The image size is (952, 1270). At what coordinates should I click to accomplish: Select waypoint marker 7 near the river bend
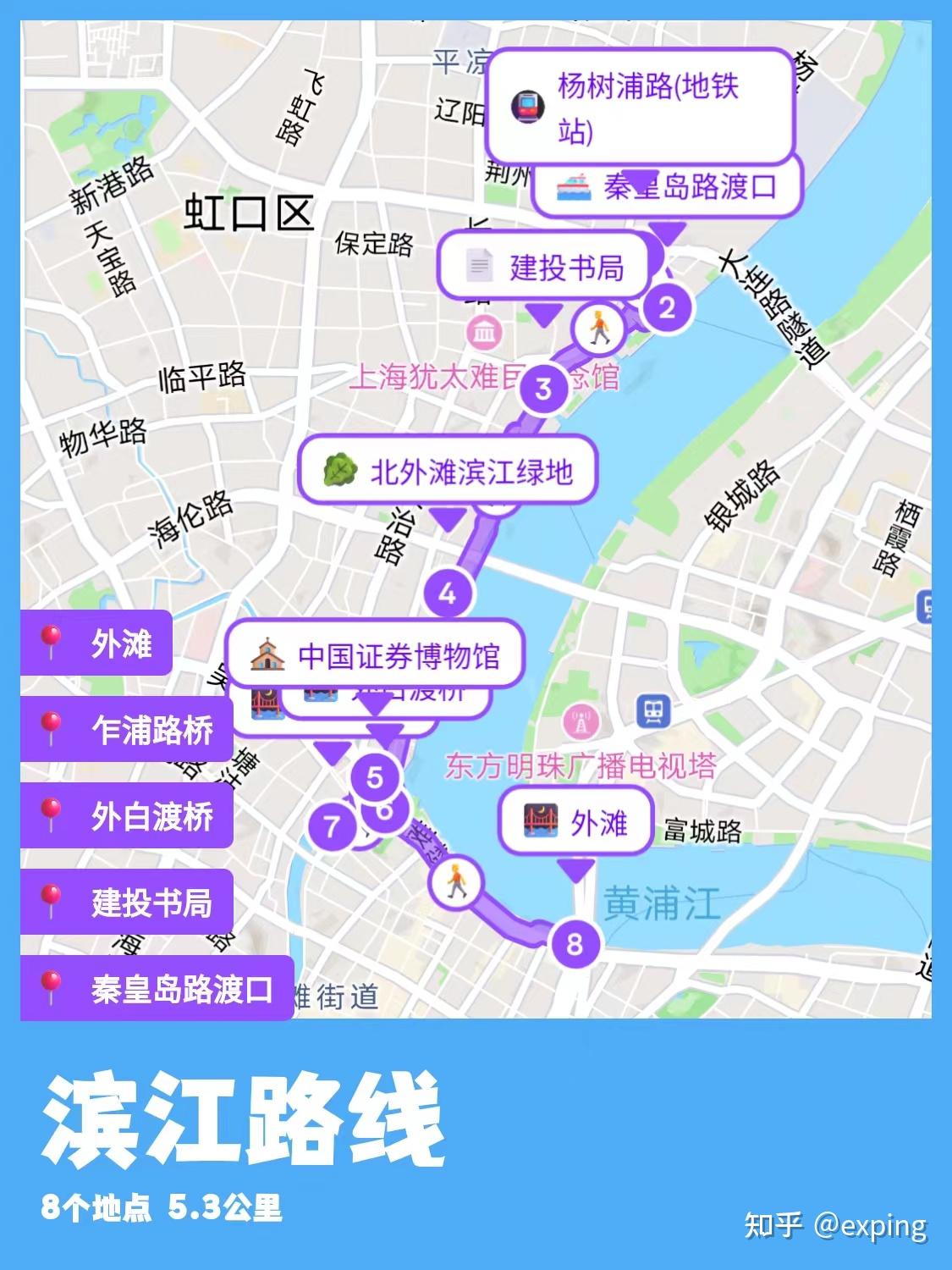pyautogui.click(x=331, y=824)
